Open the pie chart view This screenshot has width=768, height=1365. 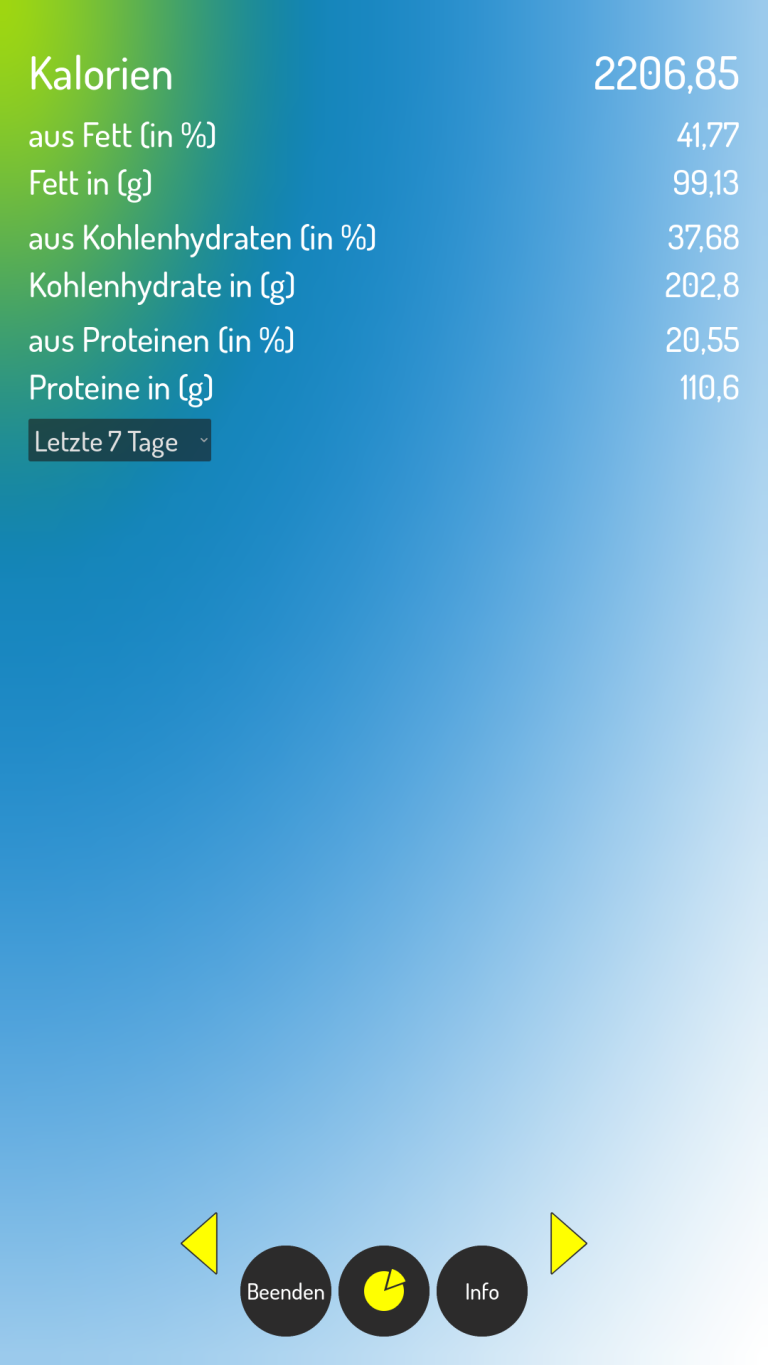[384, 1291]
